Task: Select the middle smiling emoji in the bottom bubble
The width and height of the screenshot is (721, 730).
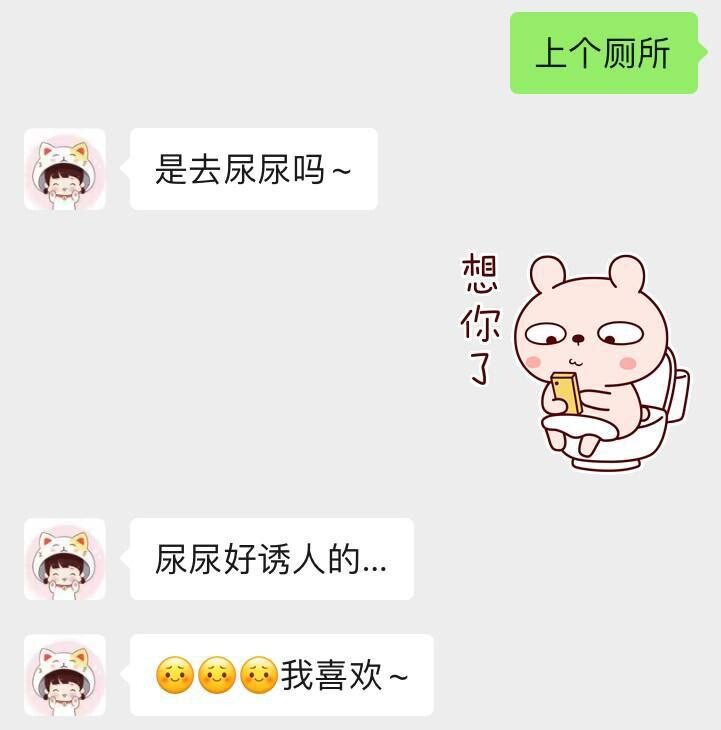Action: 217,676
